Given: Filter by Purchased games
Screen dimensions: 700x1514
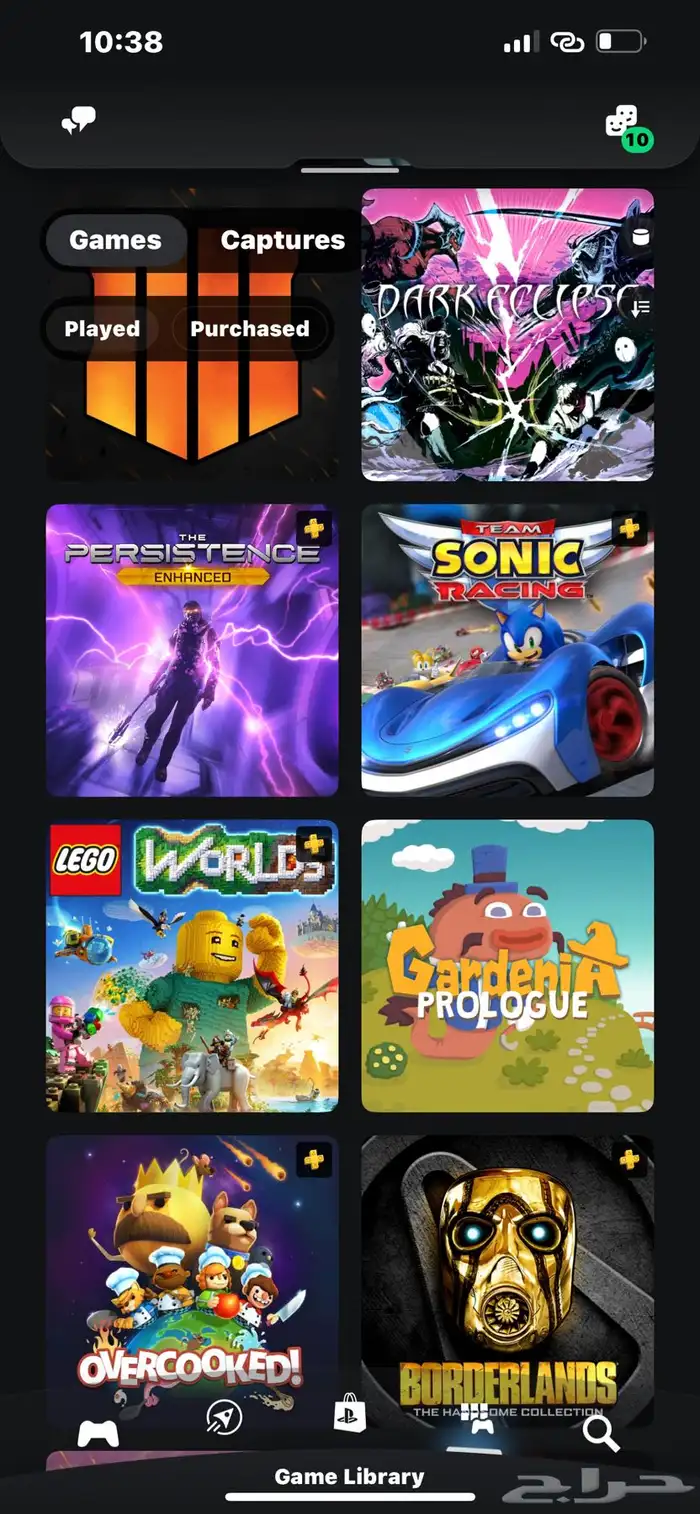Looking at the screenshot, I should tap(250, 329).
